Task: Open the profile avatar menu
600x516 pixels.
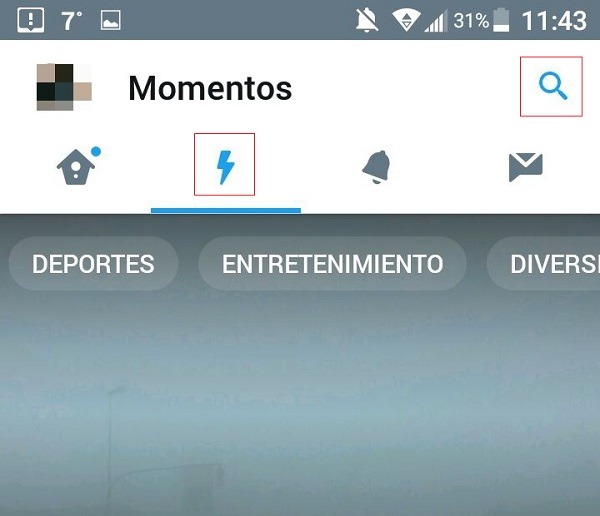Action: (63, 87)
